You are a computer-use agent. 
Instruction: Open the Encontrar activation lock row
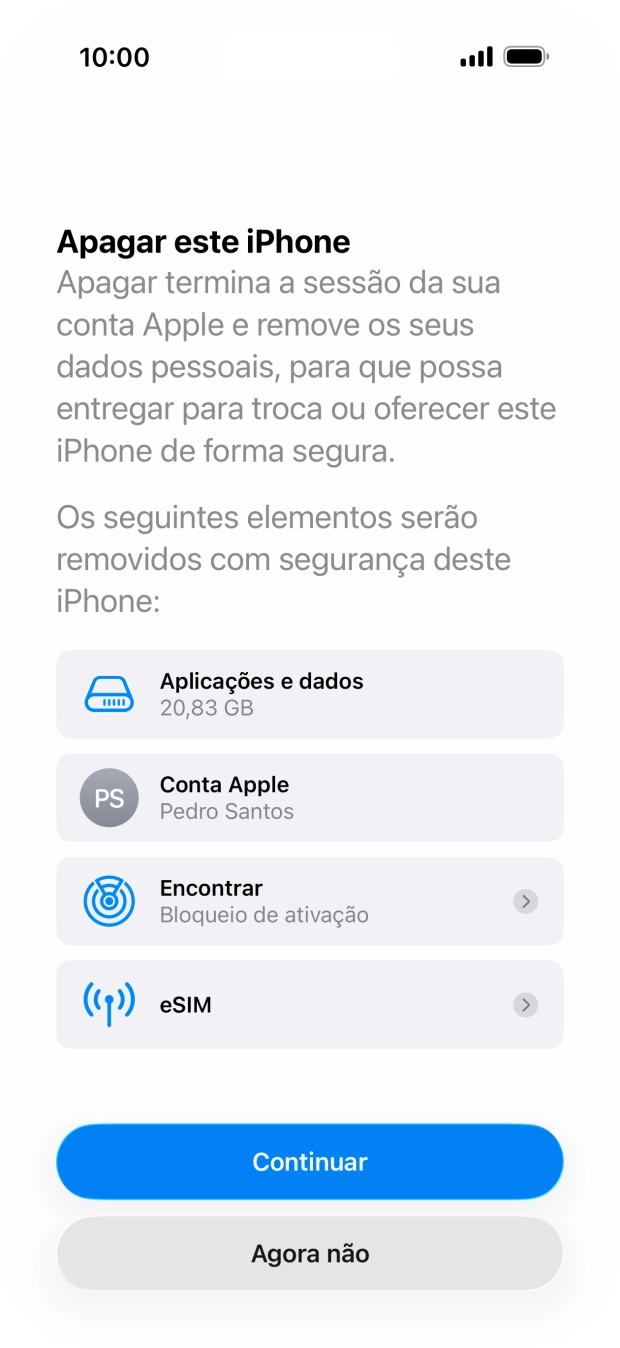[x=310, y=901]
